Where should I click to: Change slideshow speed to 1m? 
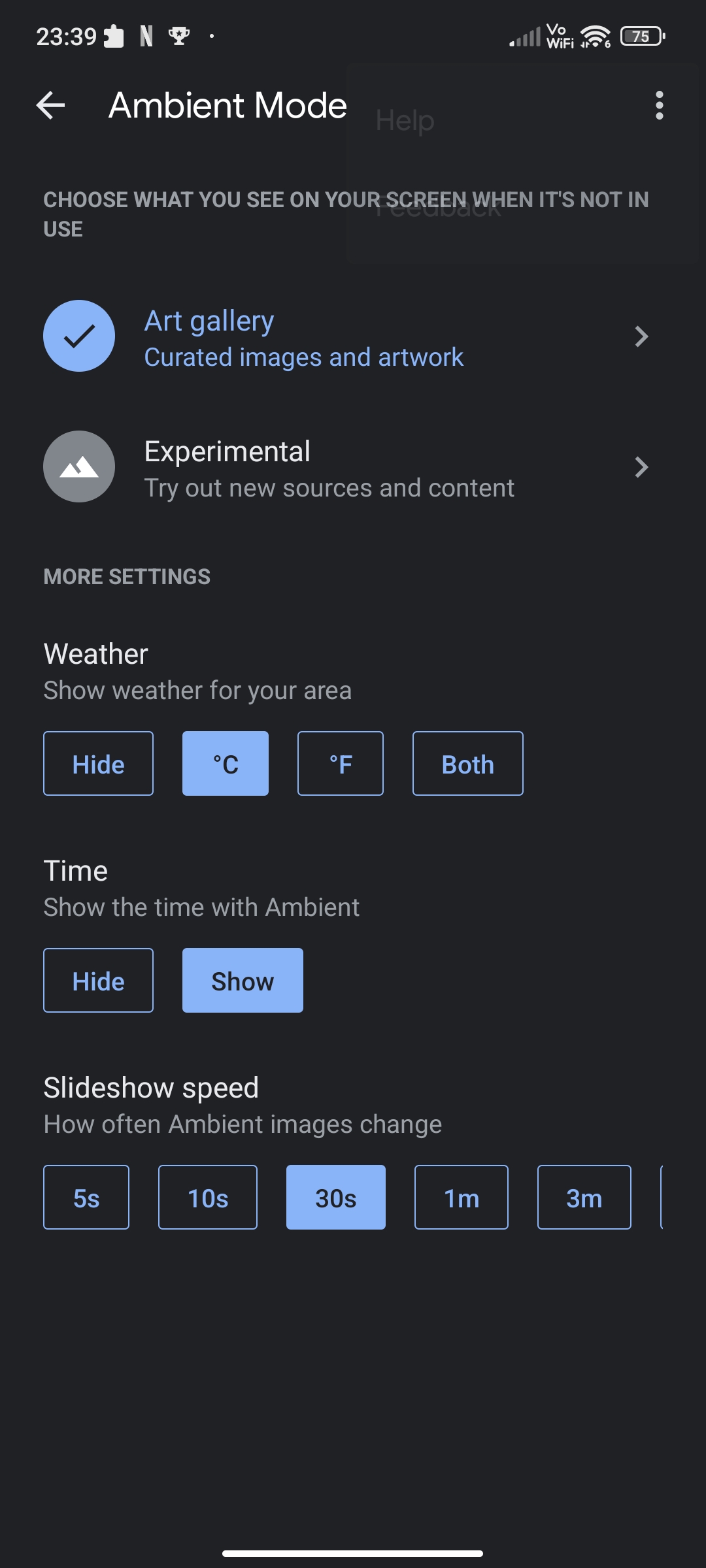(462, 1198)
